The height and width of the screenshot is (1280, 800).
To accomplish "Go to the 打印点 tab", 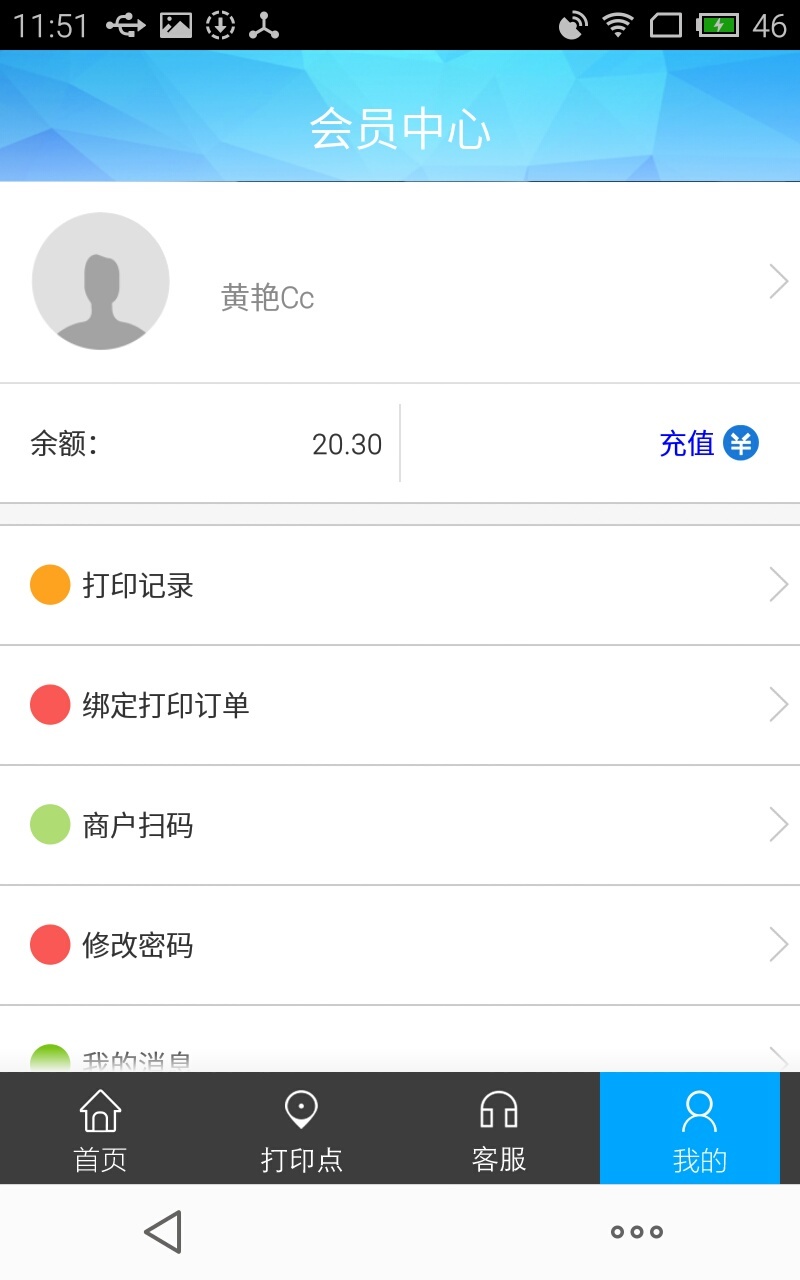I will tap(301, 1130).
